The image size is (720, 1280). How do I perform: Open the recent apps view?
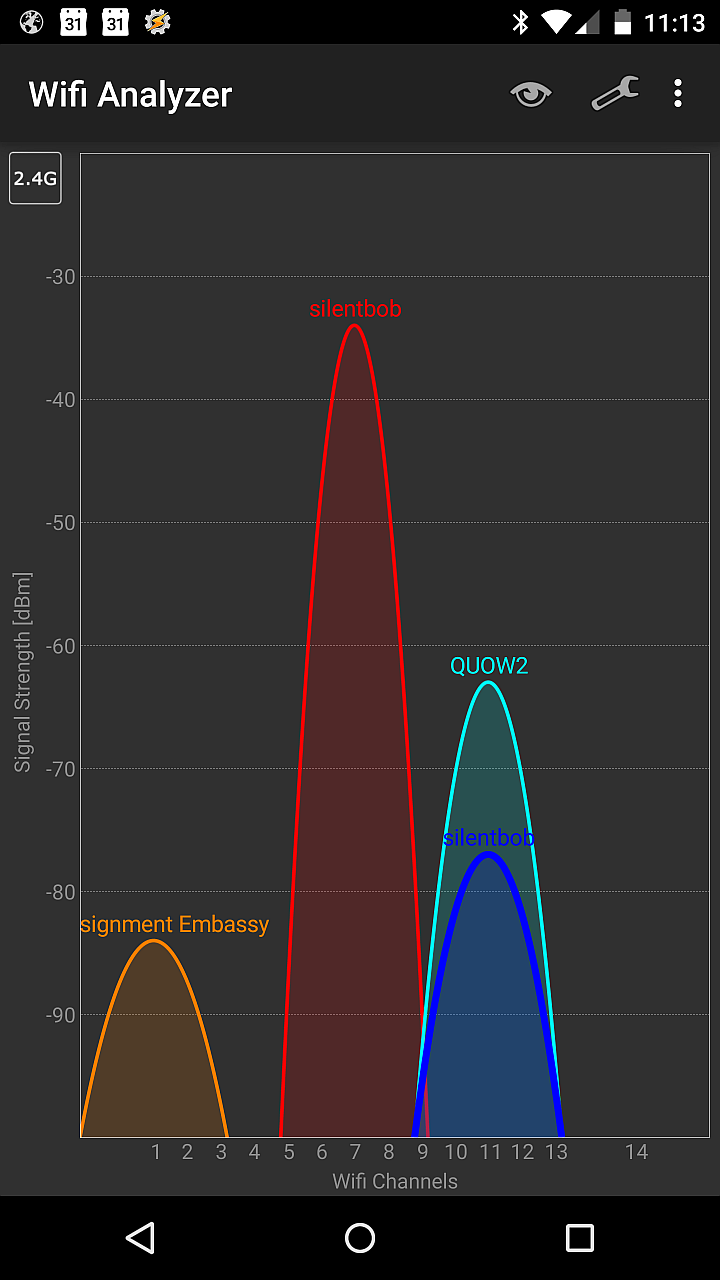tap(579, 1237)
